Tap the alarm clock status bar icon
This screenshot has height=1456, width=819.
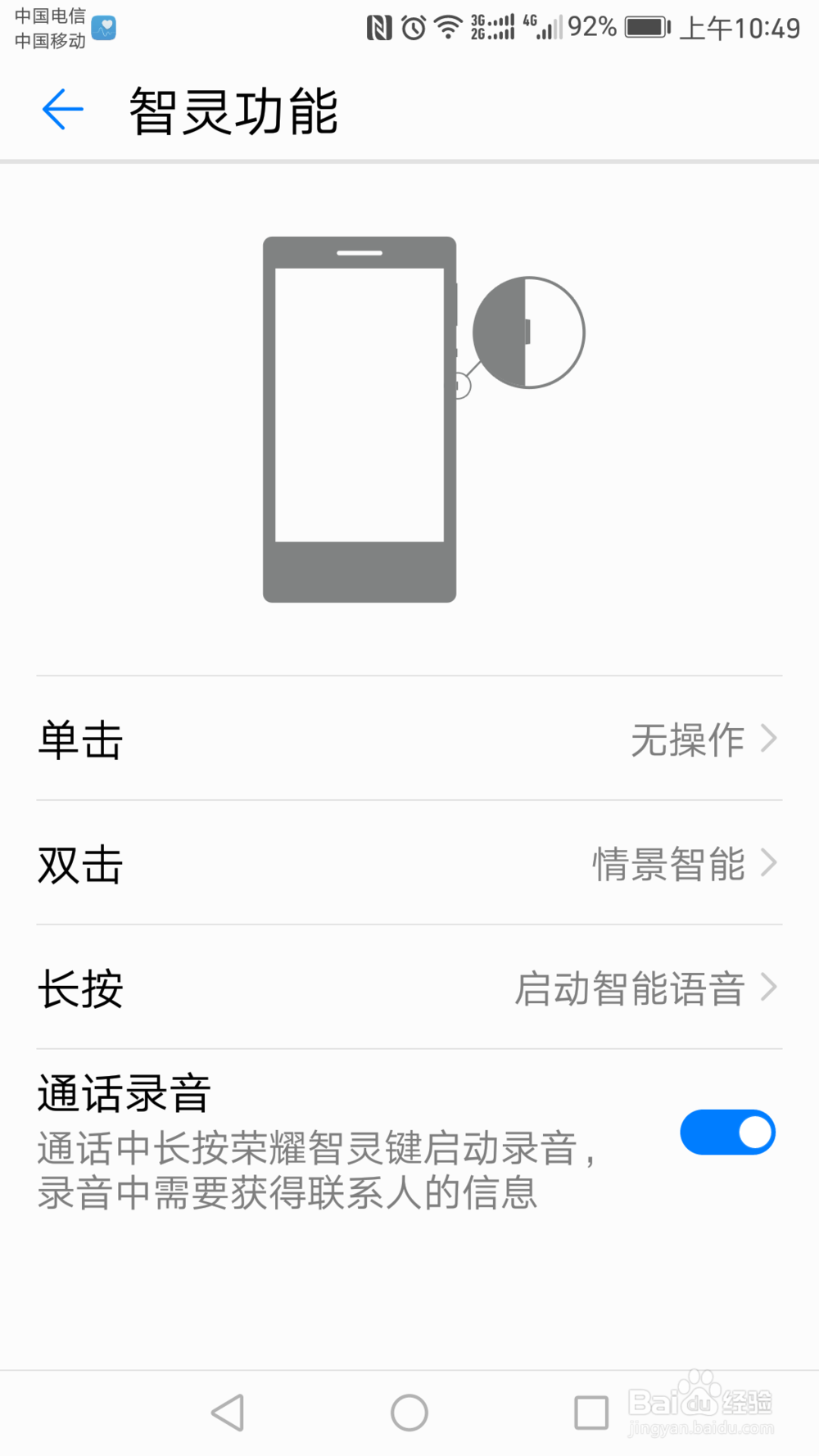point(411,27)
